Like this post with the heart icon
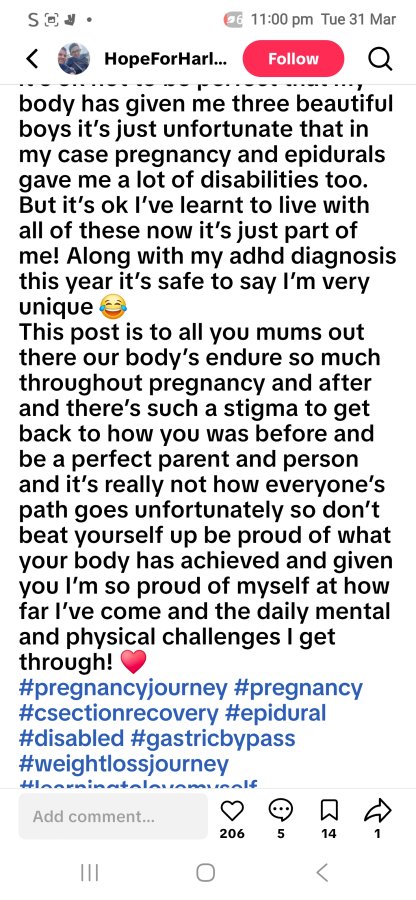The height and width of the screenshot is (900, 416). (232, 811)
